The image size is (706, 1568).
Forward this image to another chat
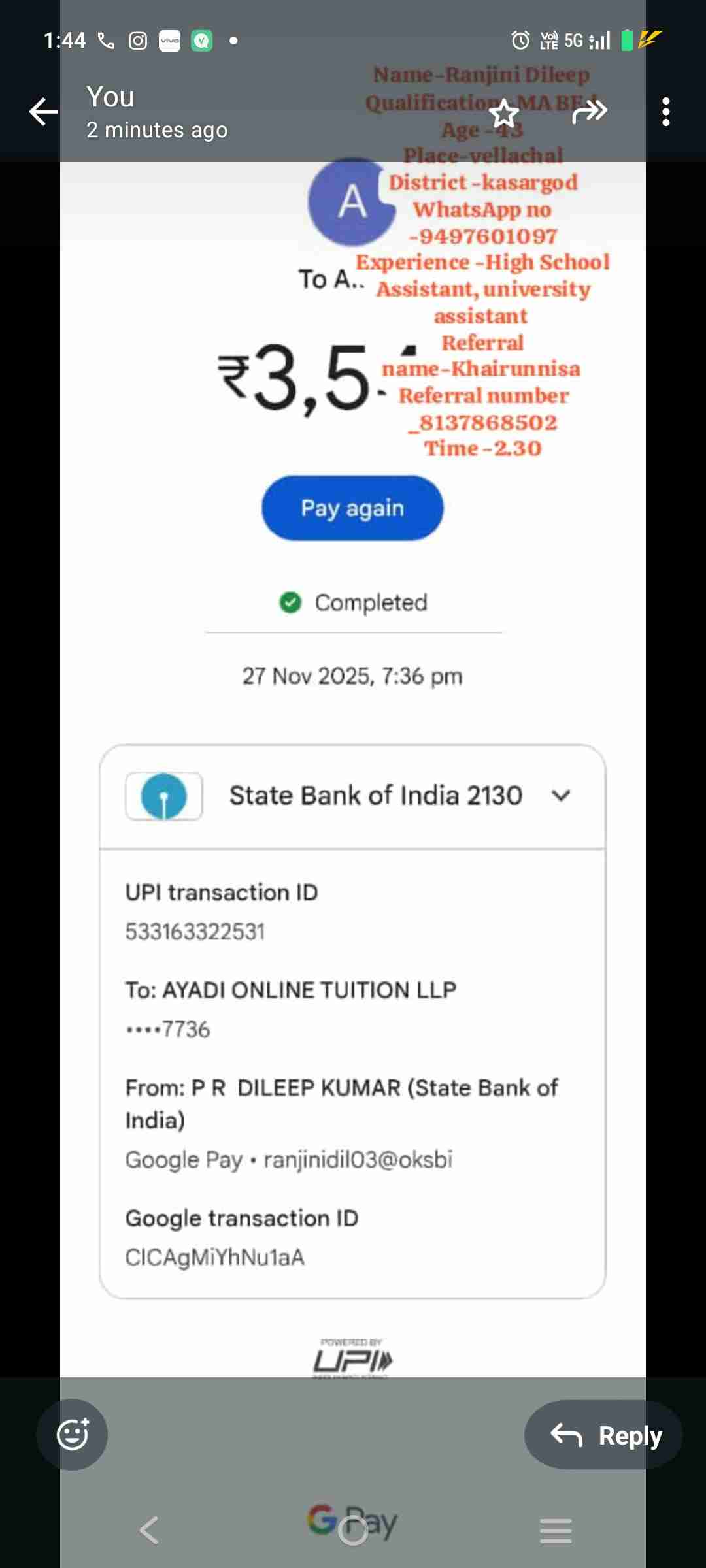point(589,112)
